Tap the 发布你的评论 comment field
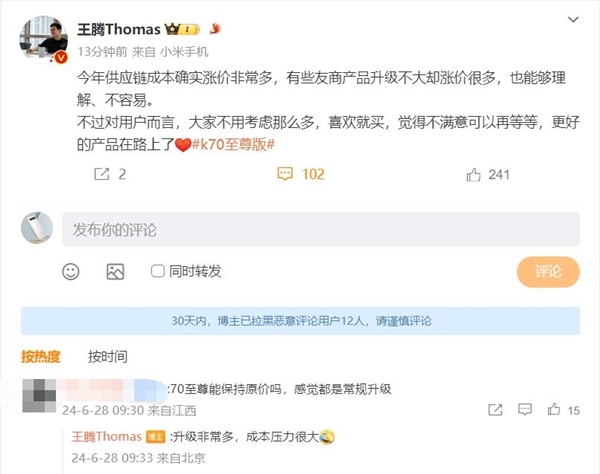This screenshot has height=474, width=600. [x=320, y=229]
